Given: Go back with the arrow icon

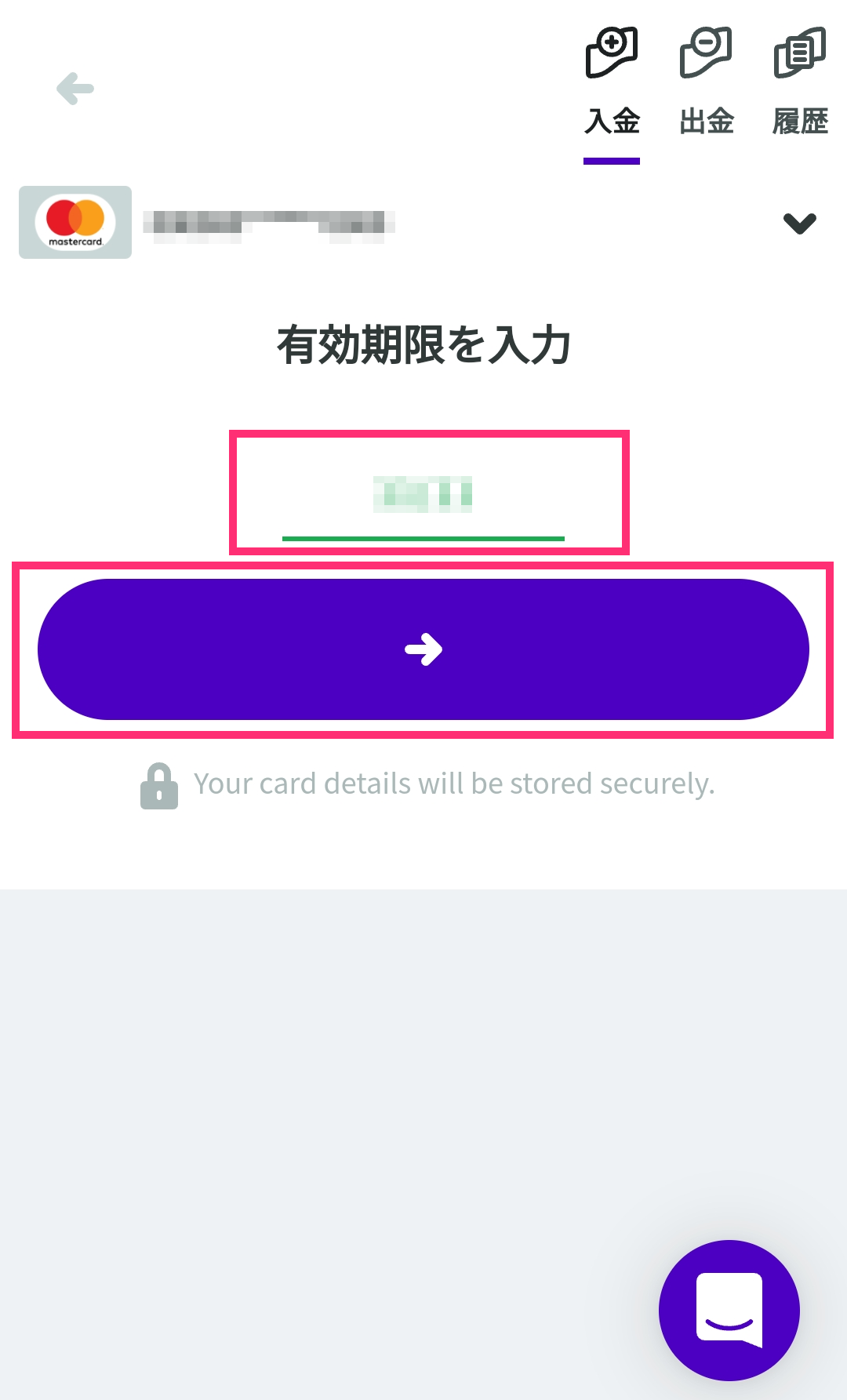Looking at the screenshot, I should point(75,89).
